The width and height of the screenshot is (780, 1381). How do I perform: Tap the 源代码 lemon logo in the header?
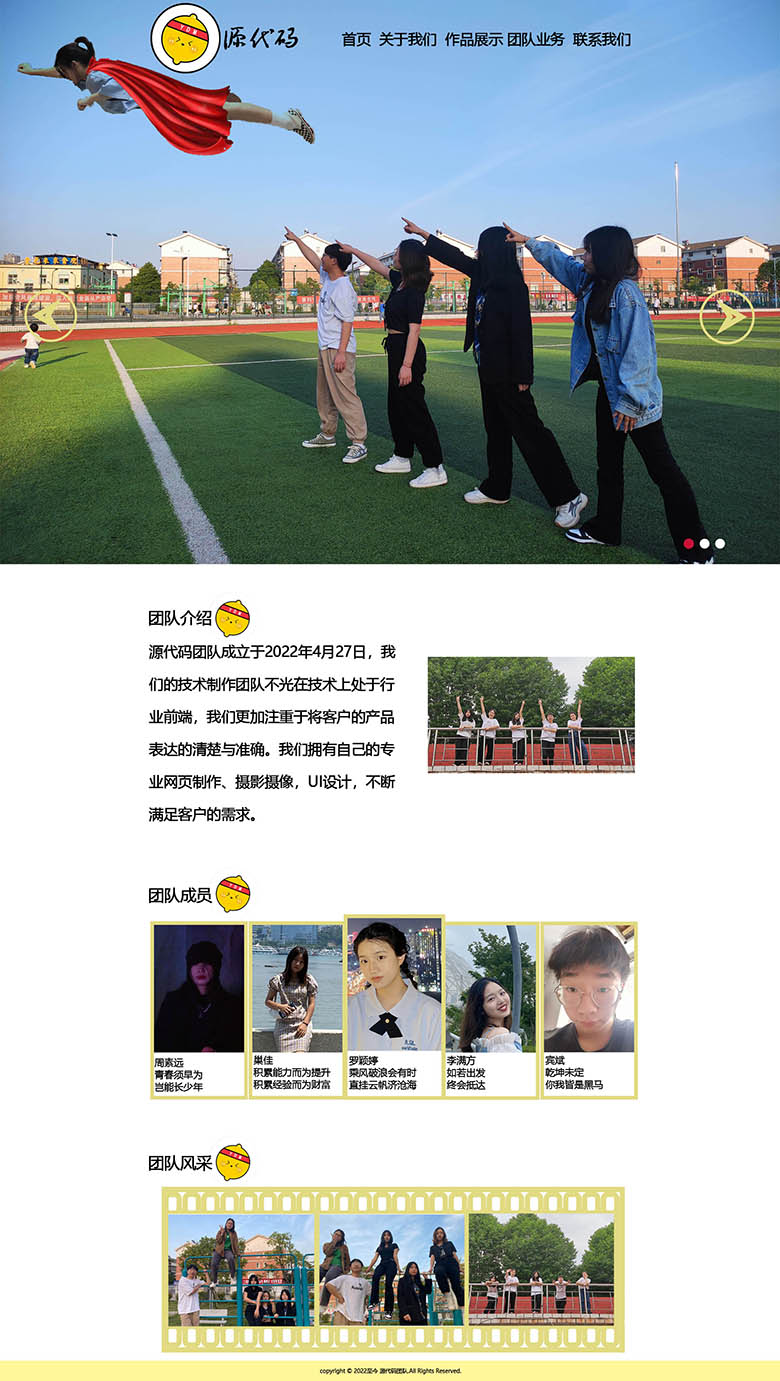click(x=186, y=38)
